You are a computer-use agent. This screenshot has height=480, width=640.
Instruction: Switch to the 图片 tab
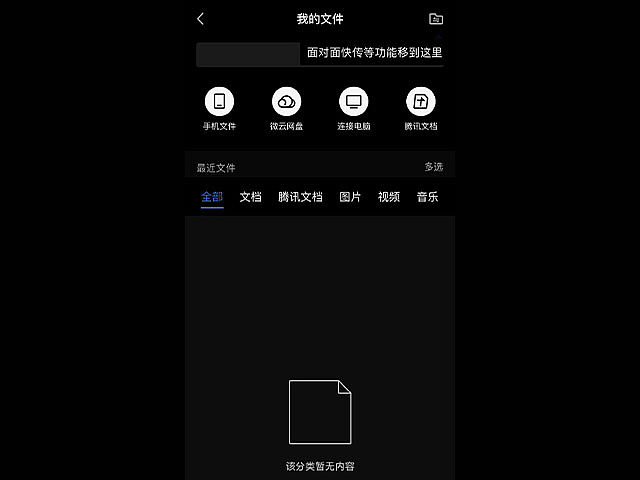(x=350, y=197)
